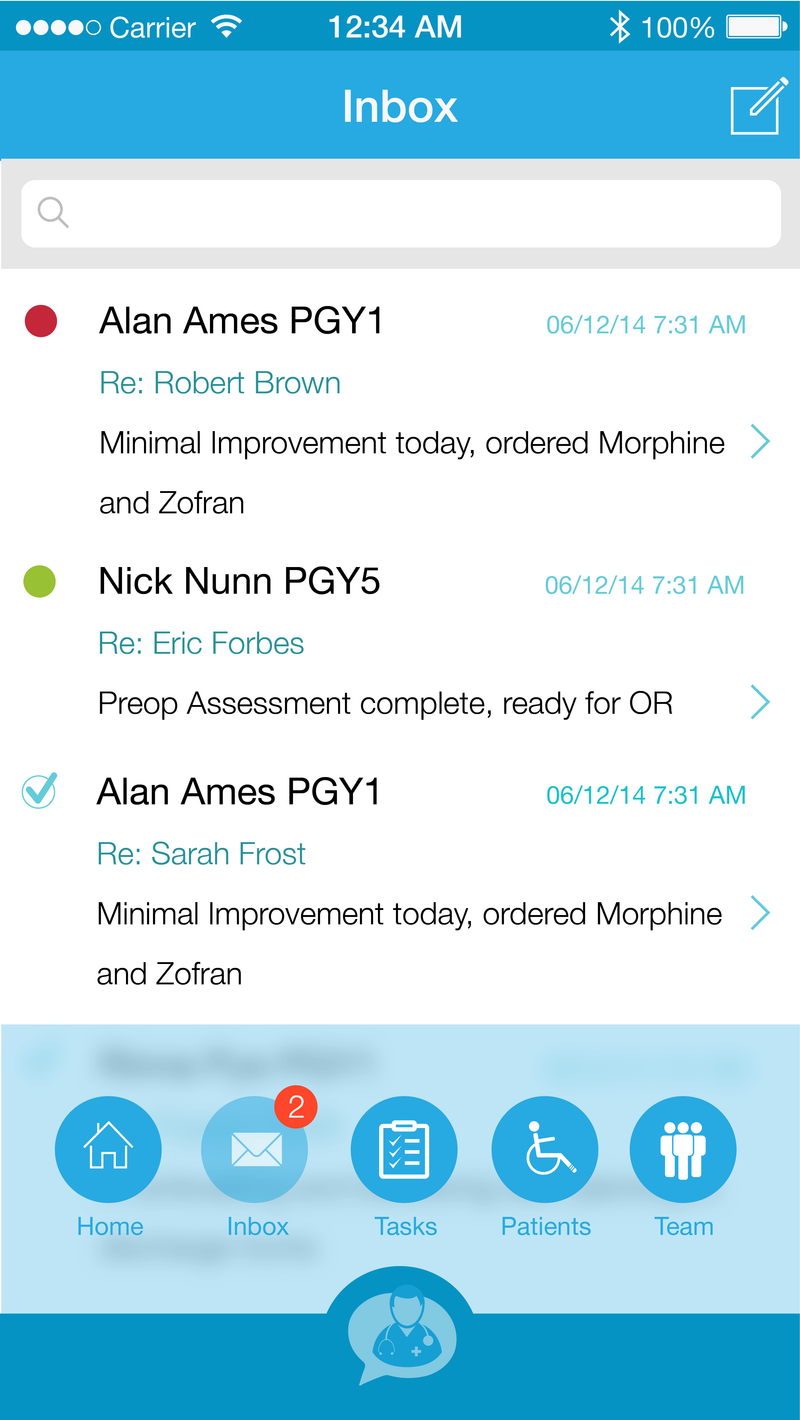The height and width of the screenshot is (1420, 800).
Task: Tap the inbox search field
Action: coord(401,213)
